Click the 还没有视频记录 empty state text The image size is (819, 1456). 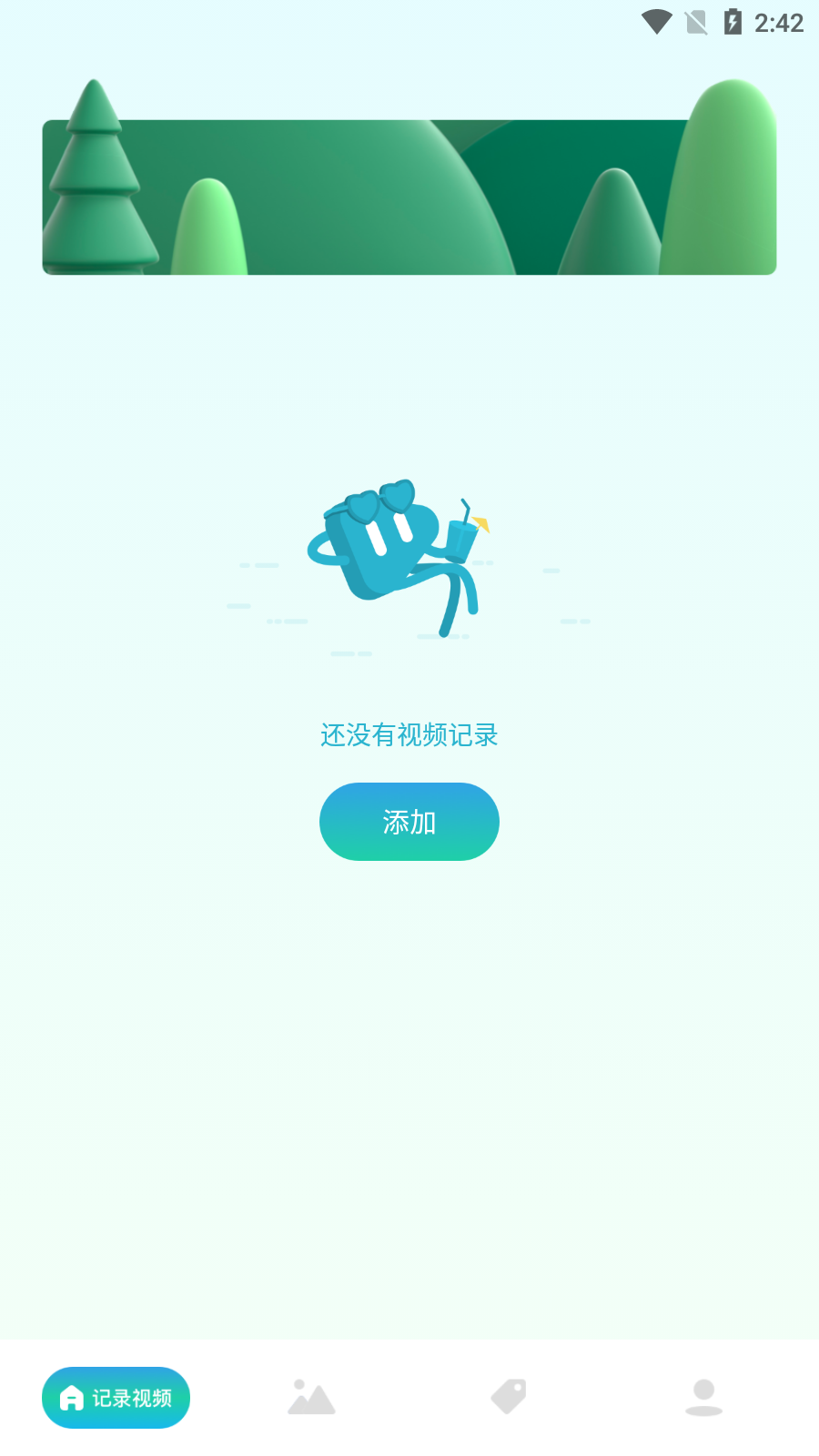(409, 733)
